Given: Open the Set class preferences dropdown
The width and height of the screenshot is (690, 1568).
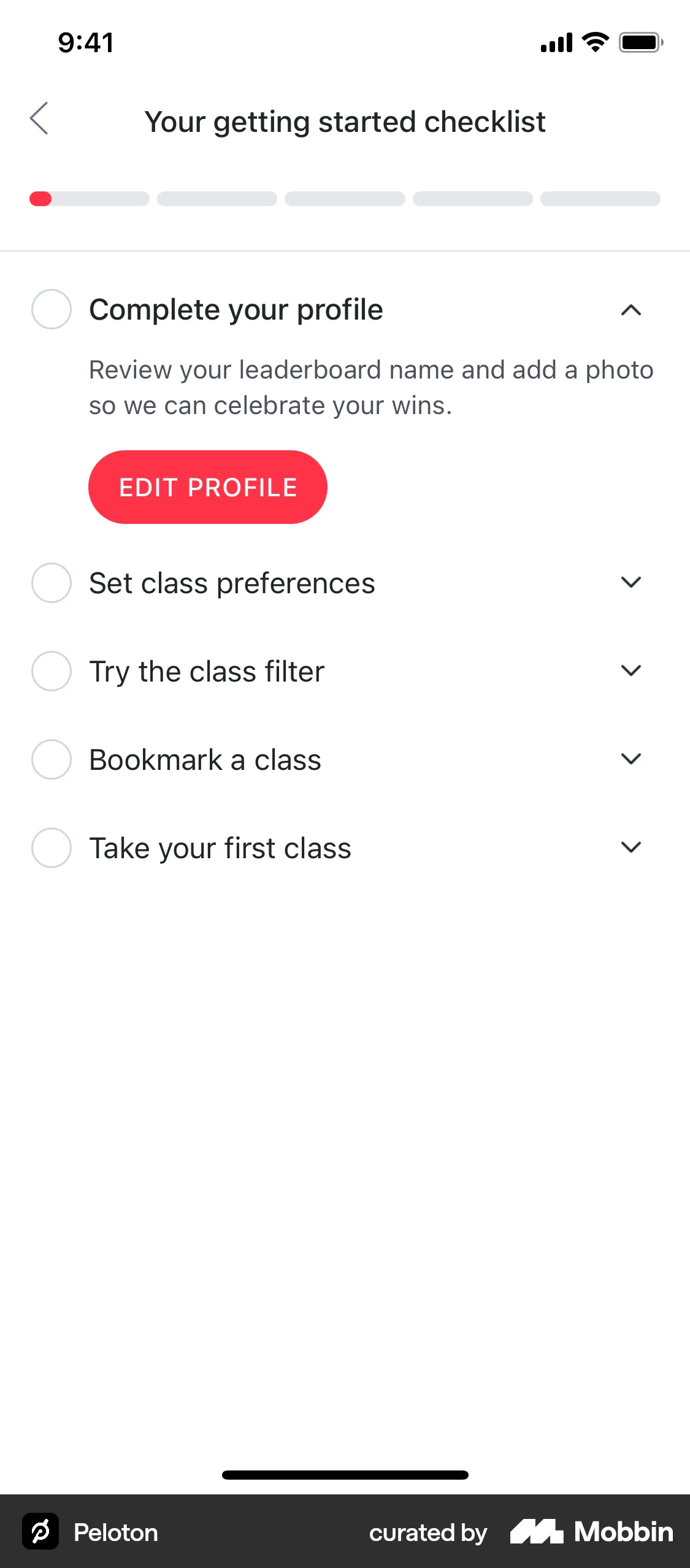Looking at the screenshot, I should coord(631,583).
